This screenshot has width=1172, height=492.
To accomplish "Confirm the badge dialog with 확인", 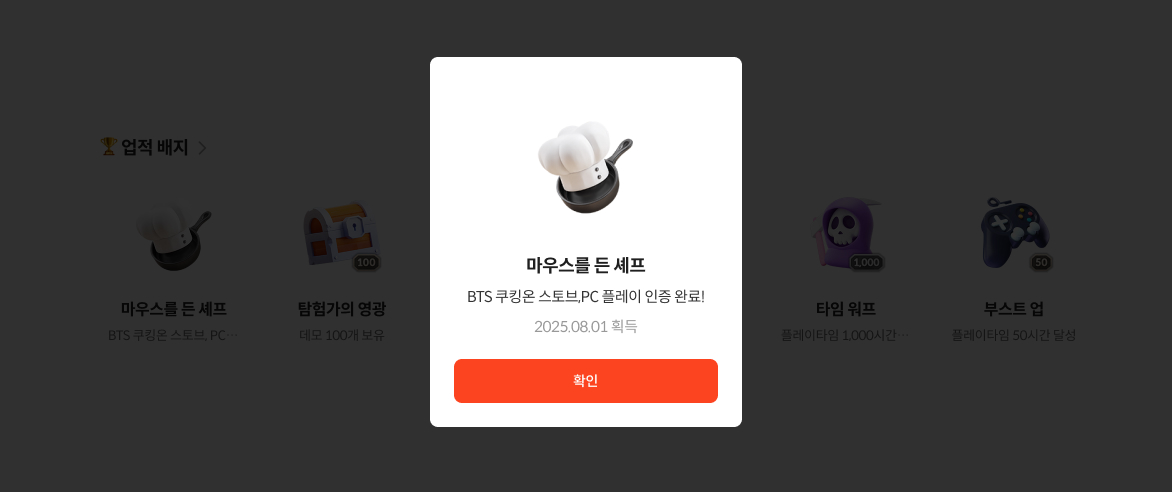I will pyautogui.click(x=585, y=381).
